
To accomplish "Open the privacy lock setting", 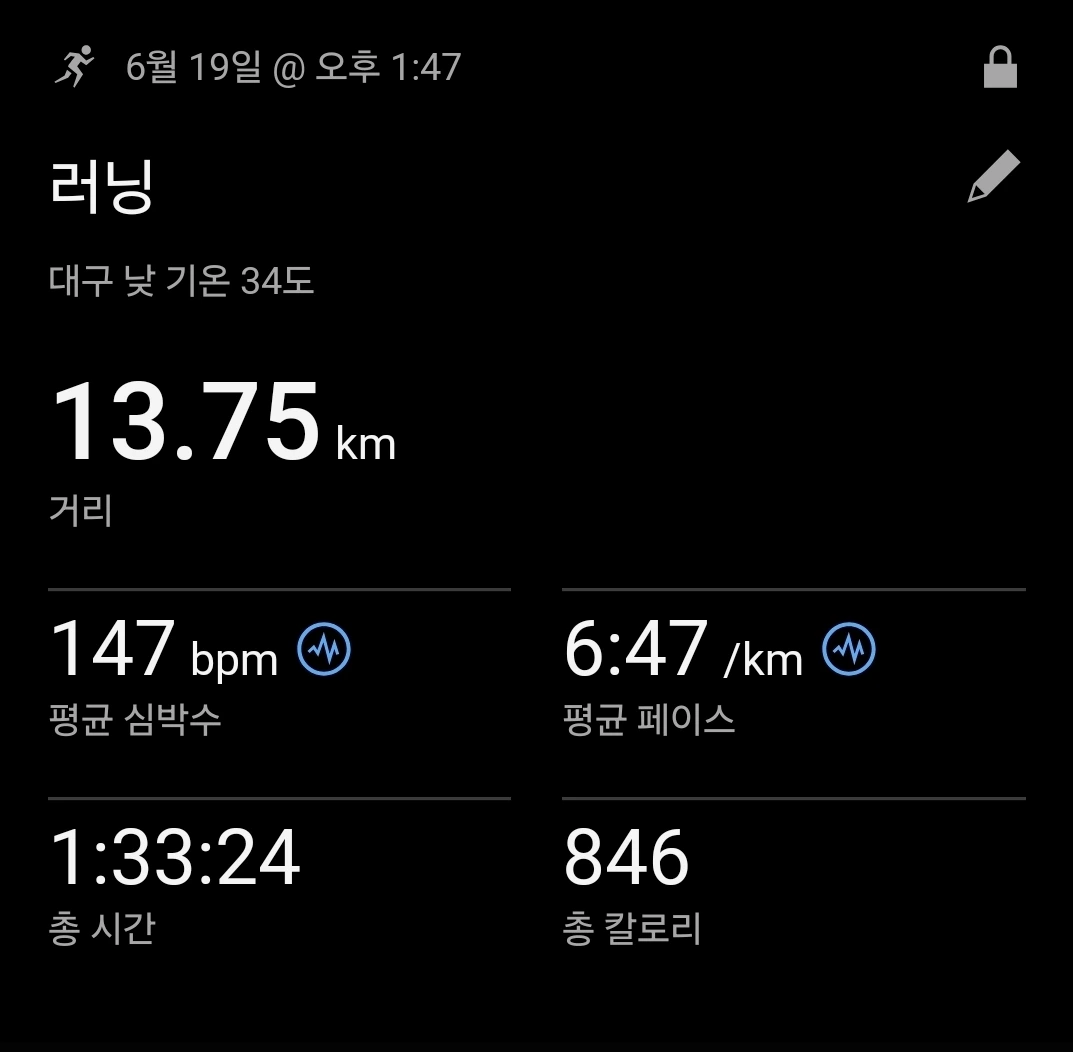I will coord(1000,68).
